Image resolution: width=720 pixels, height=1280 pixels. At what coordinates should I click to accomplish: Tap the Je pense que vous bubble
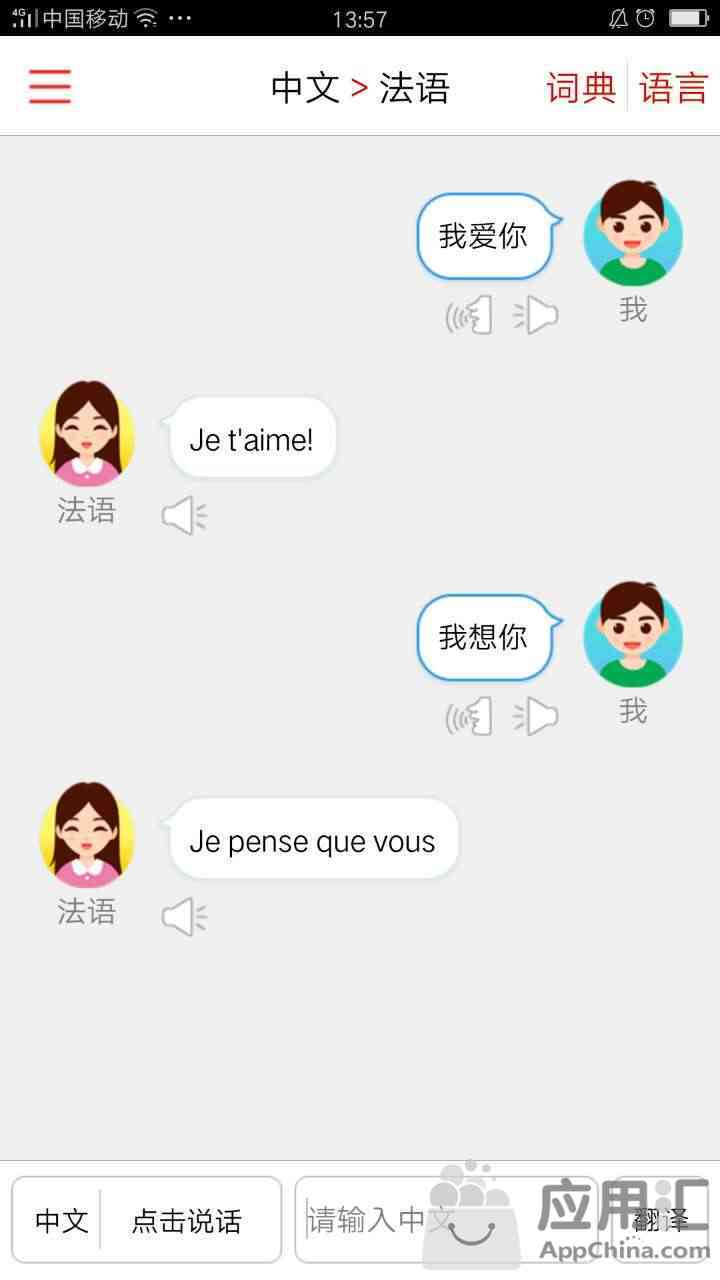(311, 840)
